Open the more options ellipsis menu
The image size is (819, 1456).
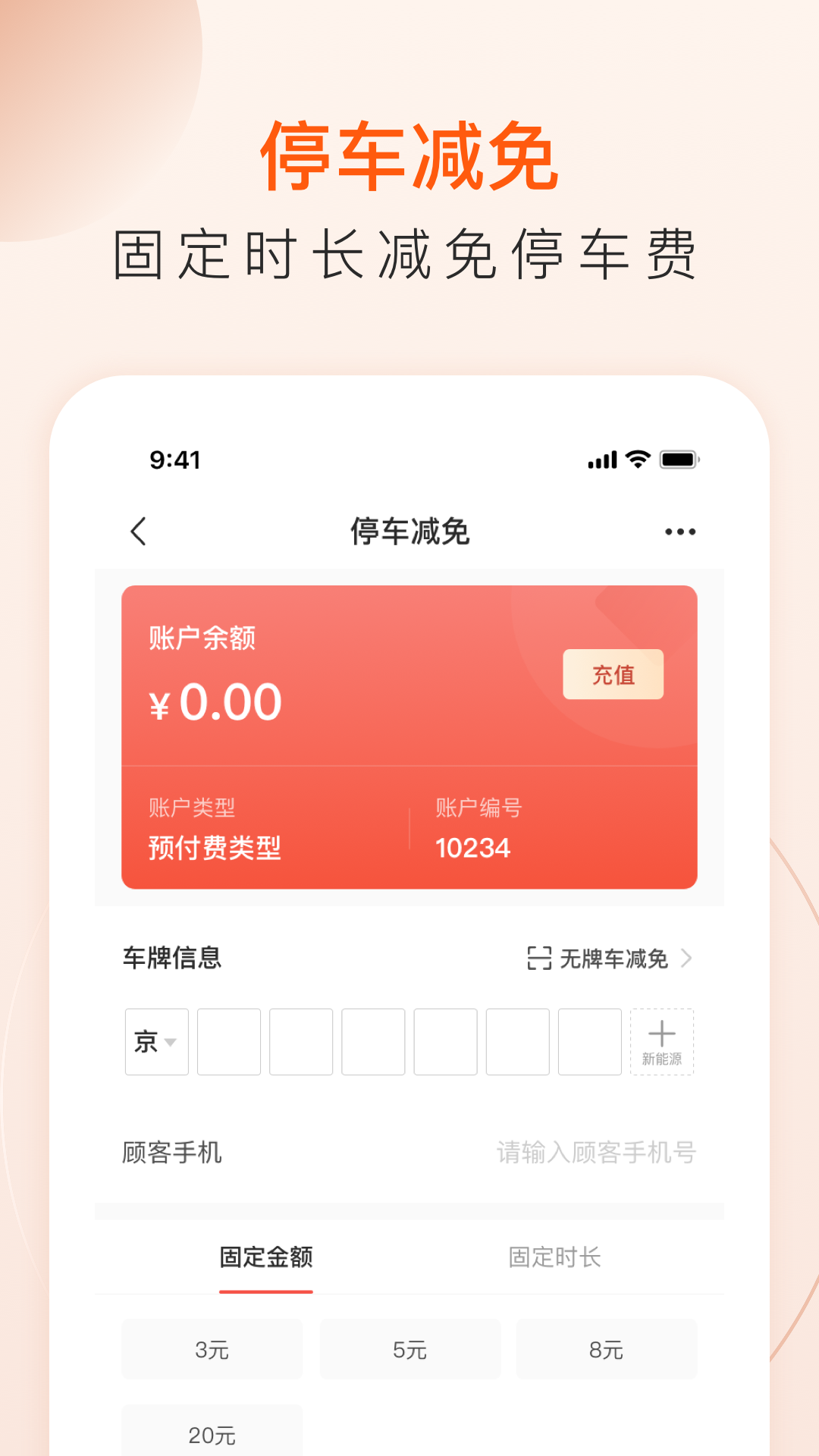point(680,532)
